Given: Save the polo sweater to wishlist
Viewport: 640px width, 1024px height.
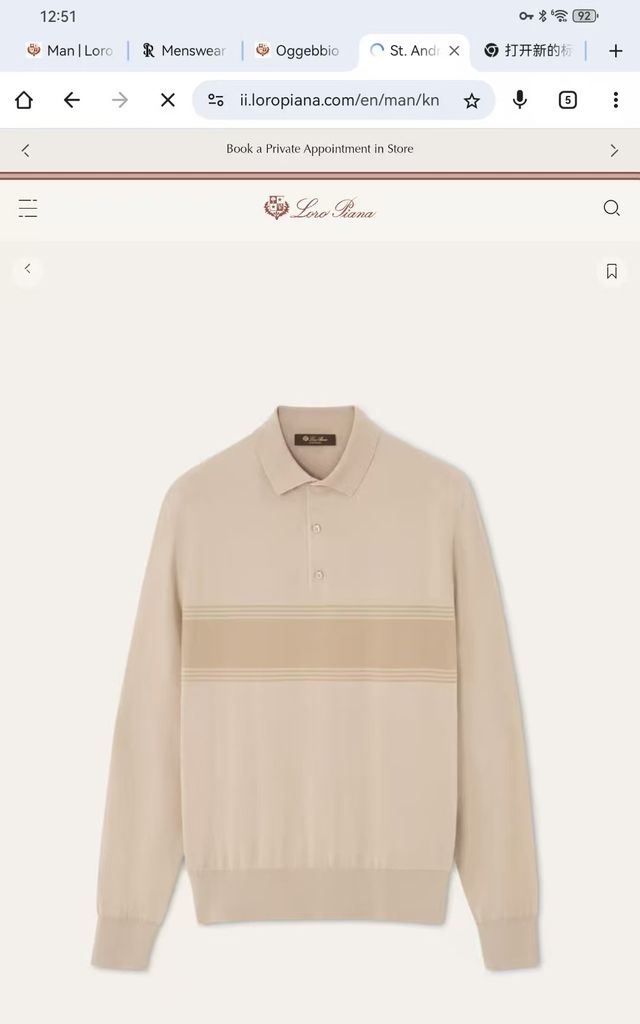Looking at the screenshot, I should point(612,271).
